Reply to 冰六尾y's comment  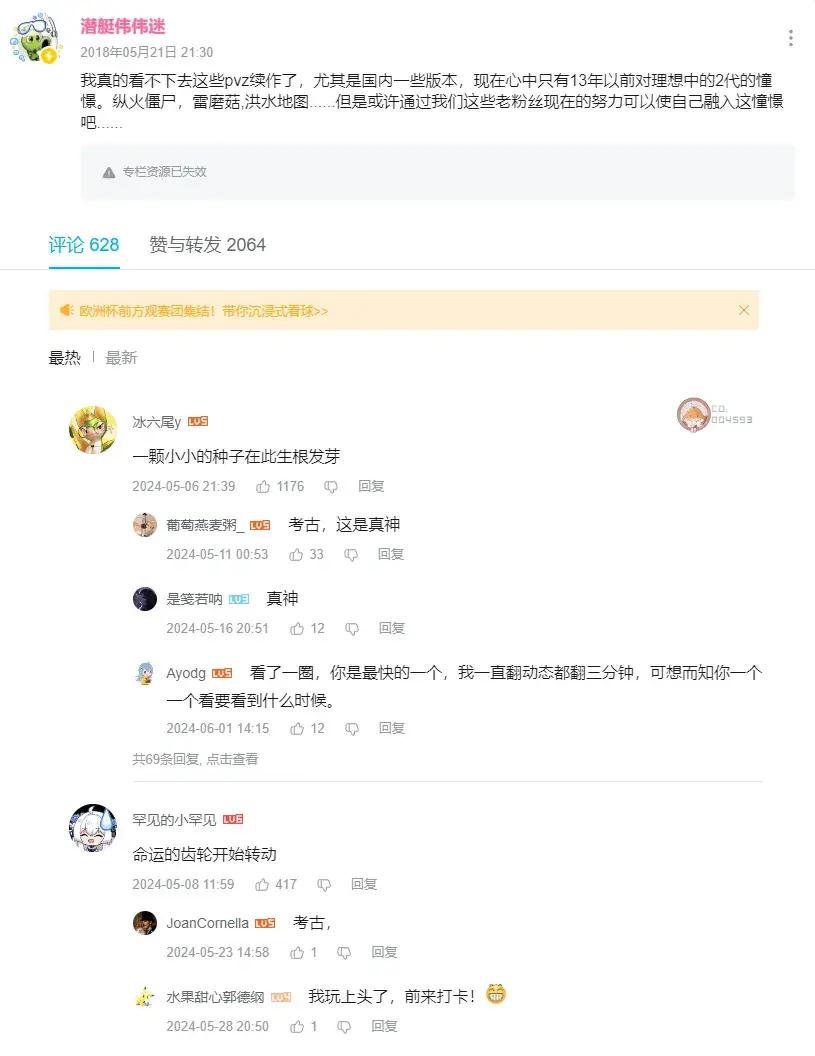point(371,487)
